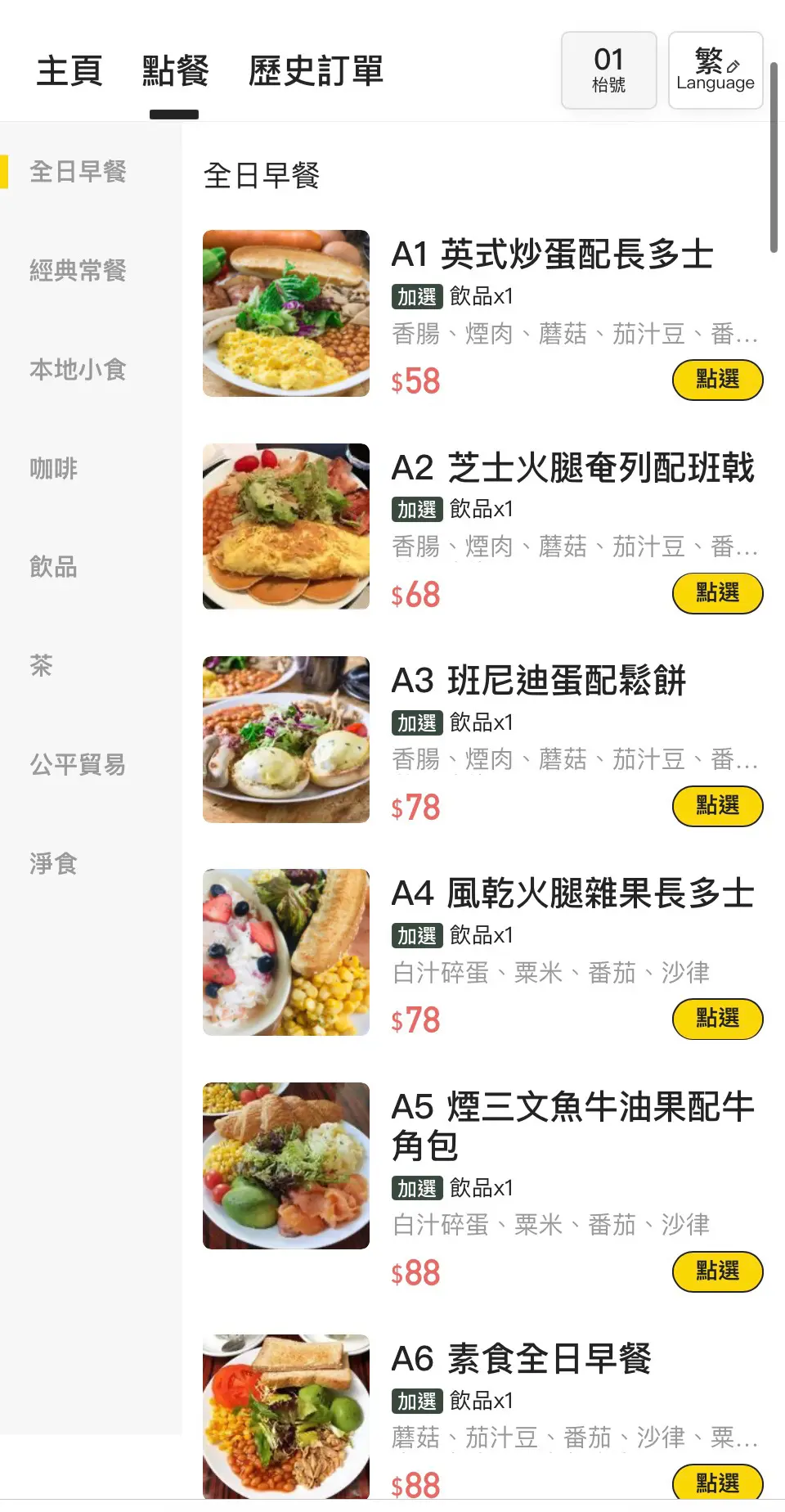Select the 茶 category
This screenshot has height=1512, width=785.
(42, 666)
